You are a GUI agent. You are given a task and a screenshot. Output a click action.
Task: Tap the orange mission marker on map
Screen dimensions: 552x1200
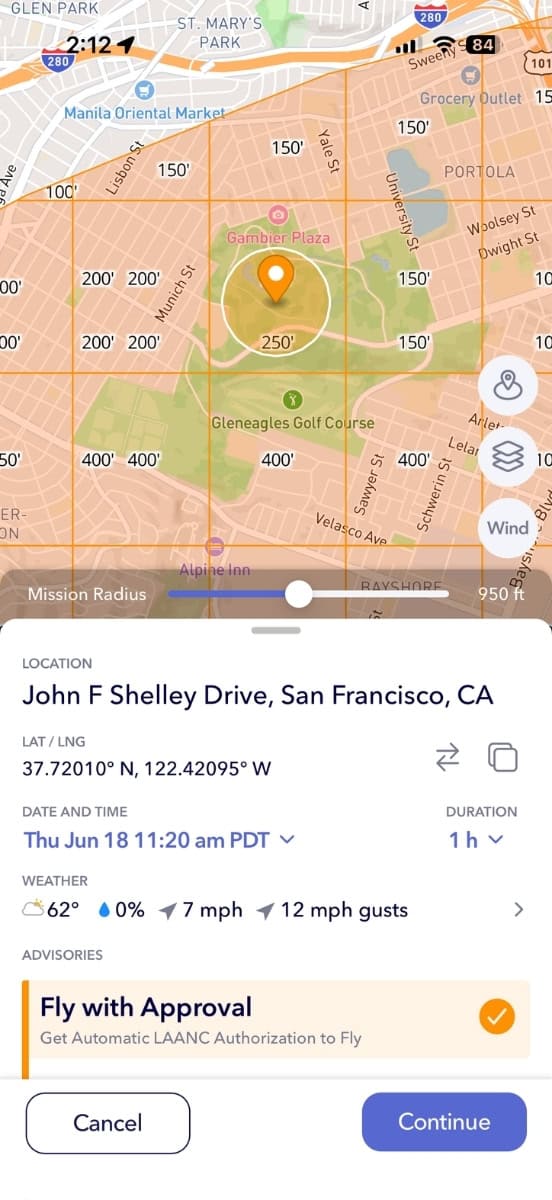tap(275, 280)
